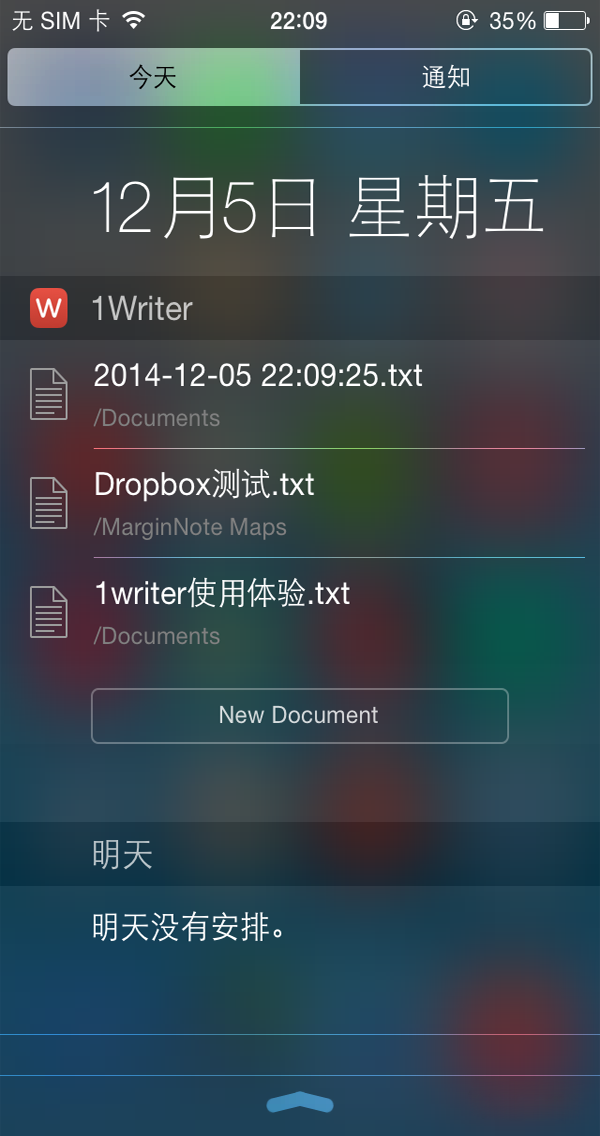Create a New Document in 1Writer
The height and width of the screenshot is (1136, 600).
pos(299,715)
